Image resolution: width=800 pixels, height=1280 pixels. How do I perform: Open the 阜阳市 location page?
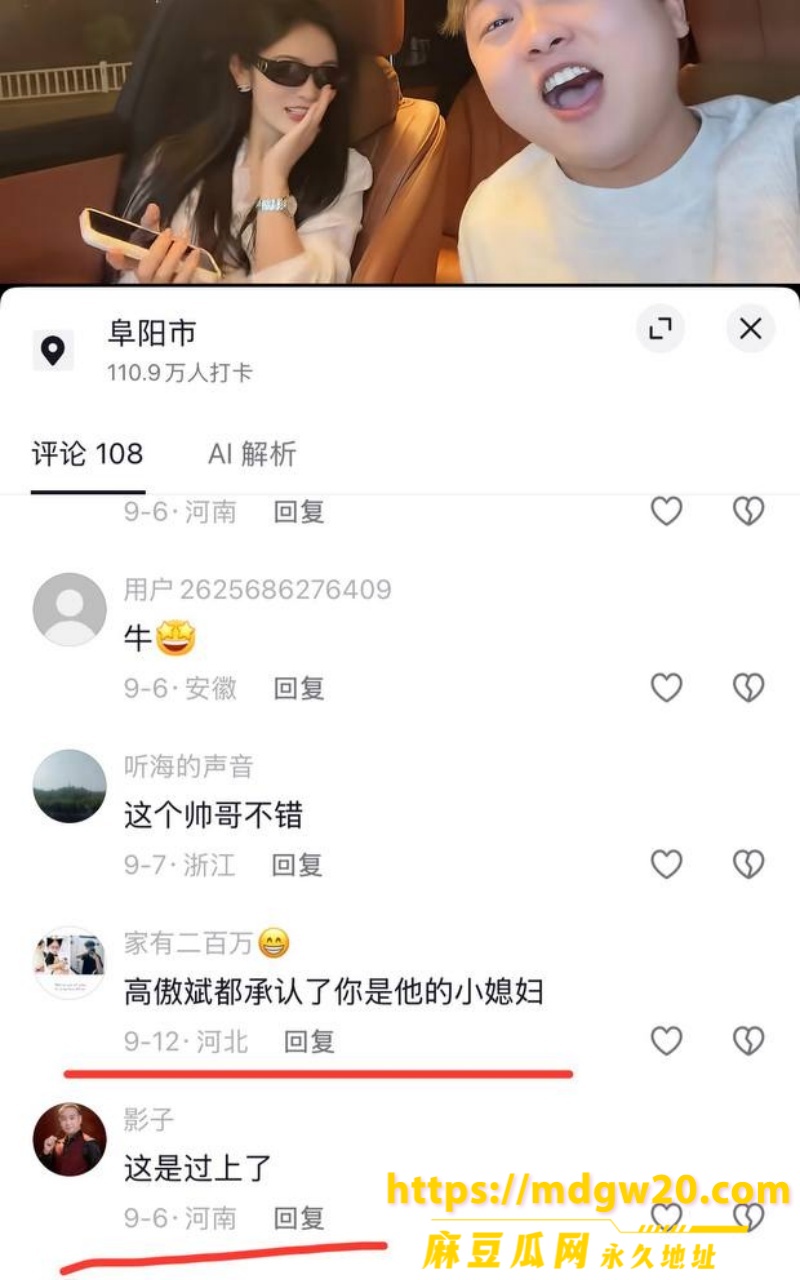[154, 332]
